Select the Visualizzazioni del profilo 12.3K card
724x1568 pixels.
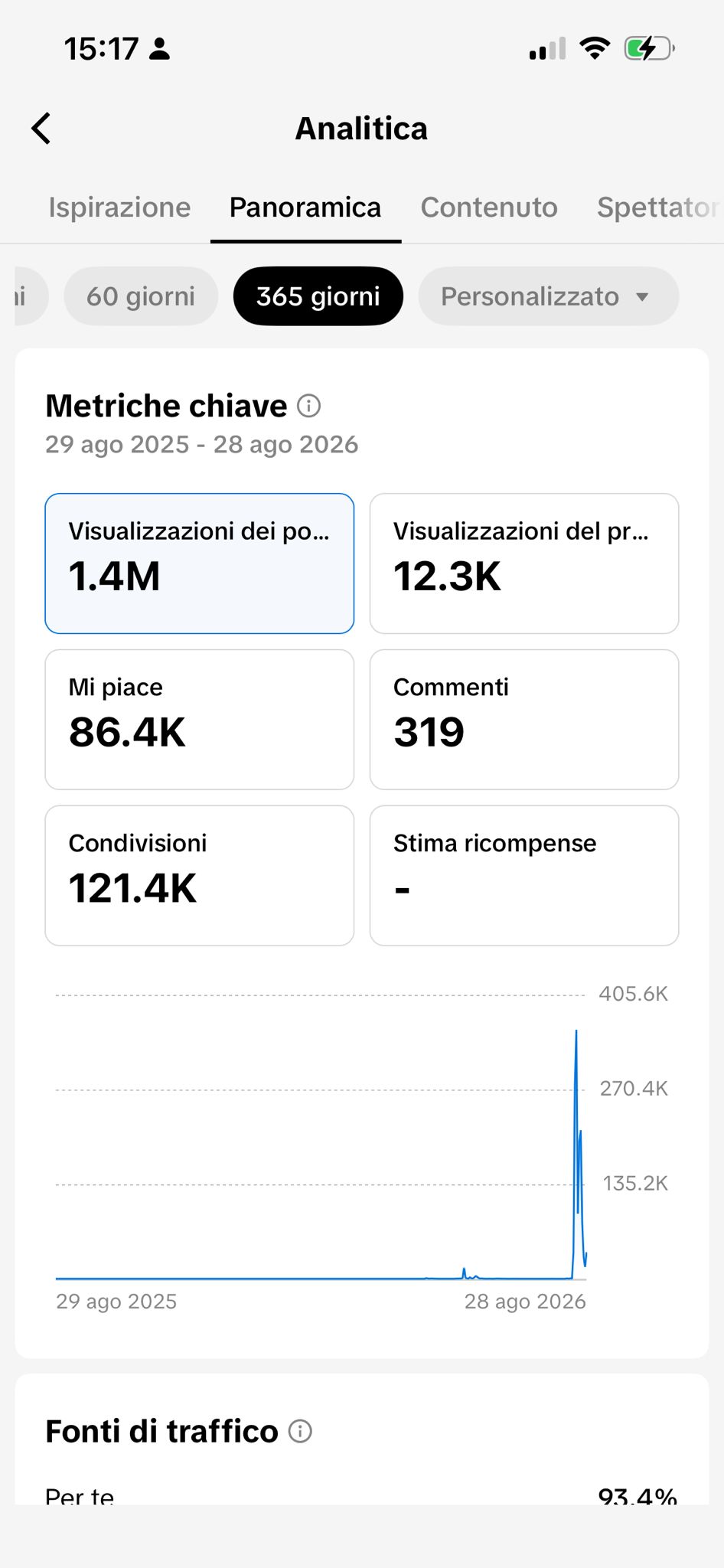pos(524,563)
